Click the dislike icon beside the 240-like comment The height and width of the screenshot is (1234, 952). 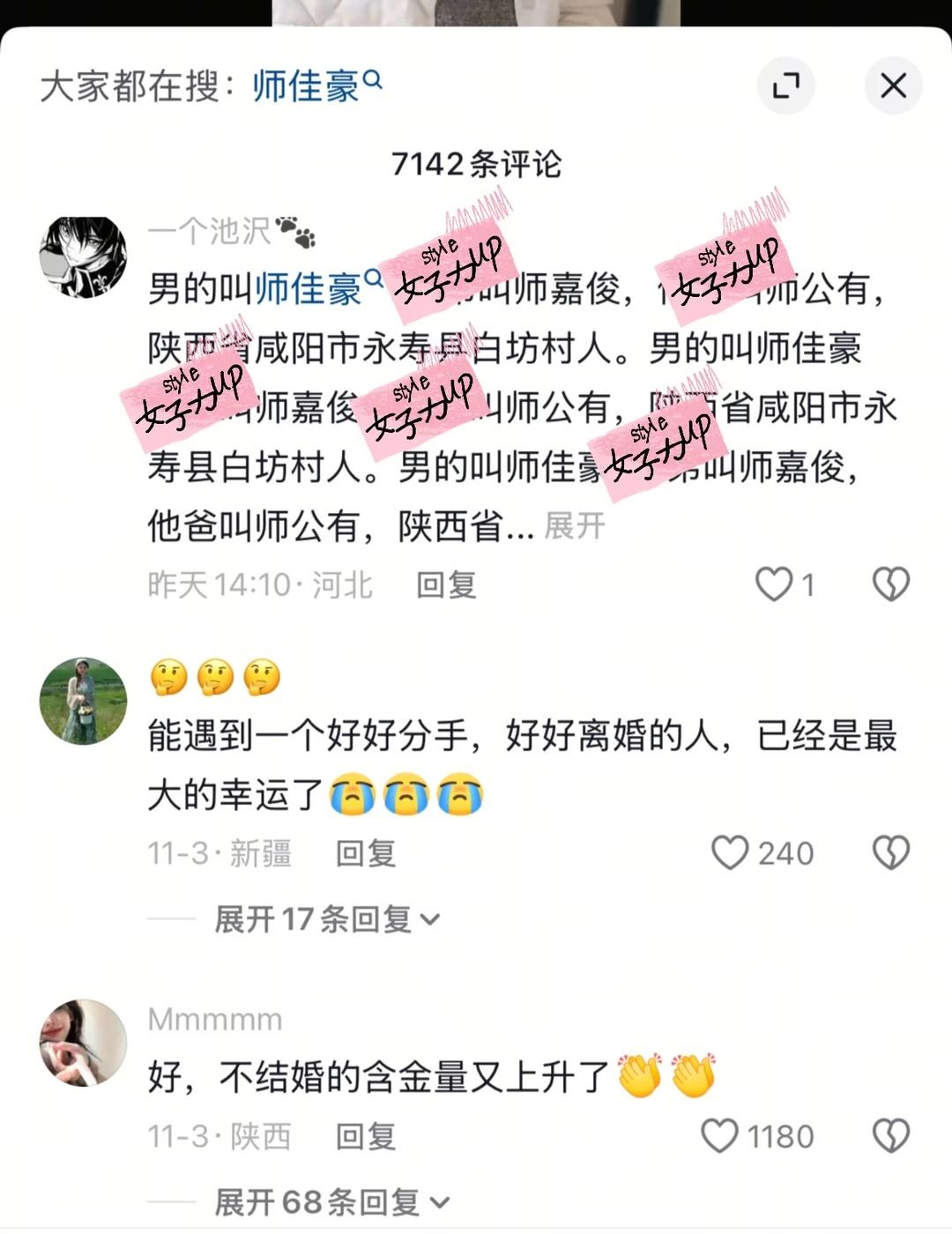point(893,852)
